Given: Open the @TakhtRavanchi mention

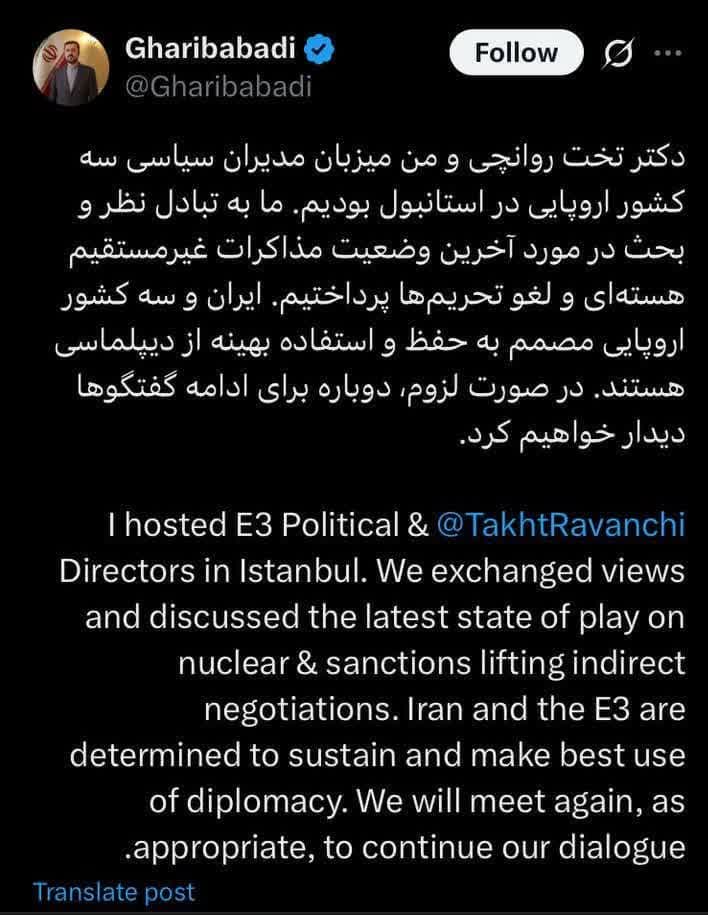Looking at the screenshot, I should coord(562,525).
